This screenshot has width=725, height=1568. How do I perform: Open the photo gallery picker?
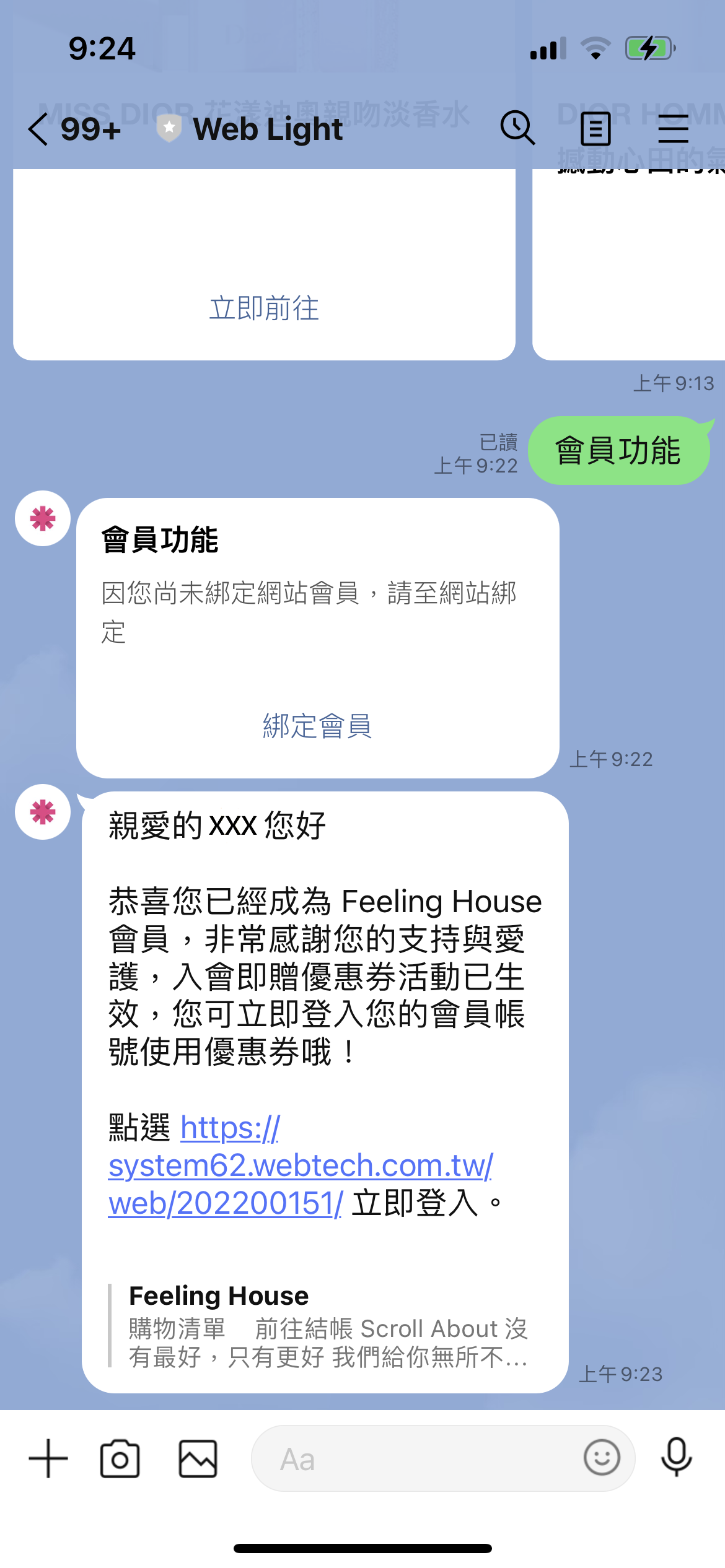click(x=198, y=1458)
